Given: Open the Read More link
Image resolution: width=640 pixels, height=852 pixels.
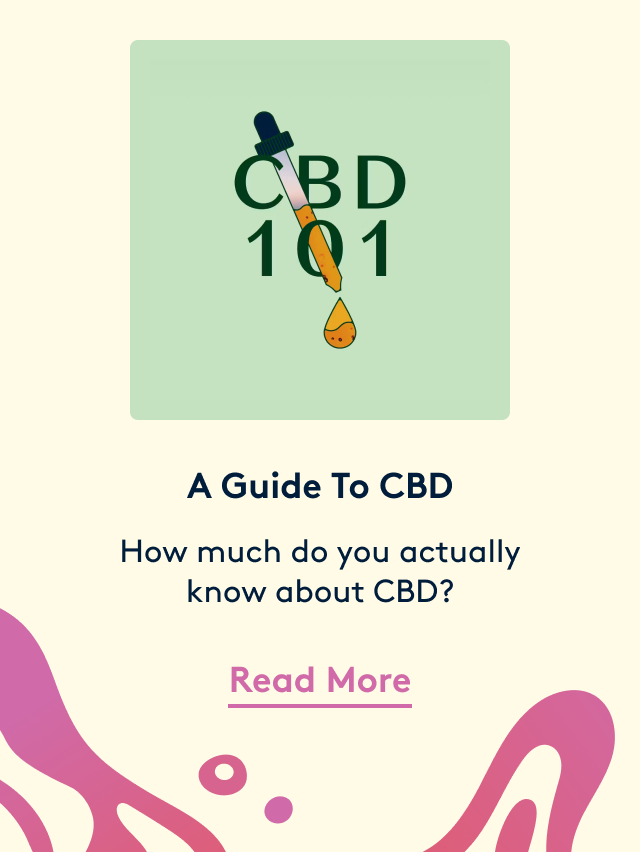Looking at the screenshot, I should [x=320, y=681].
